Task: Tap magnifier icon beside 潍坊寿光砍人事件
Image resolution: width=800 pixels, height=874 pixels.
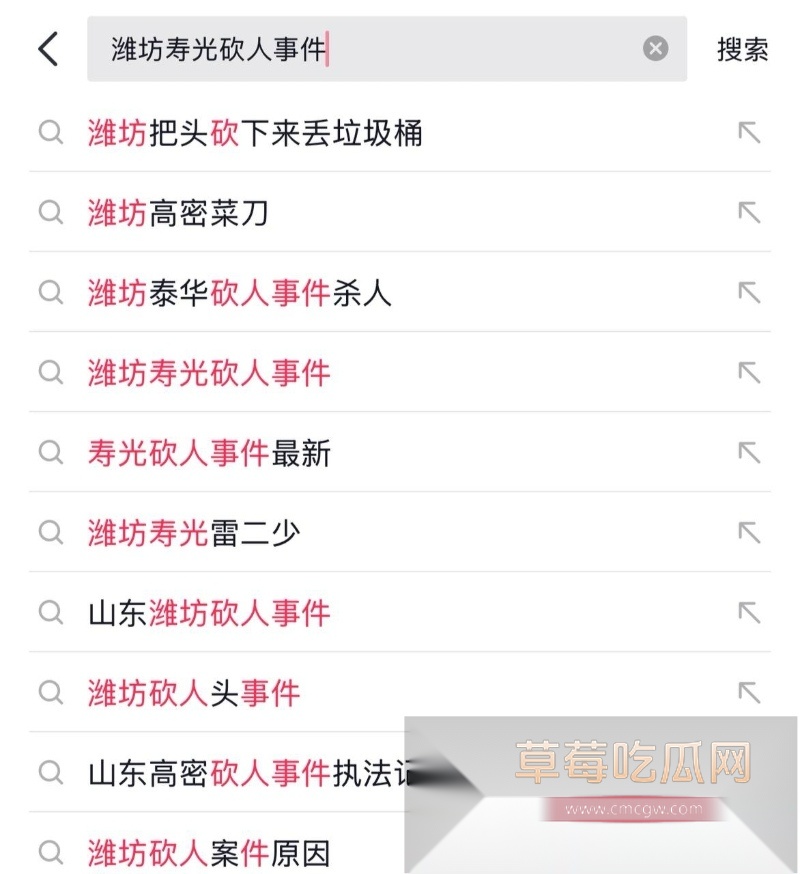Action: pos(51,373)
